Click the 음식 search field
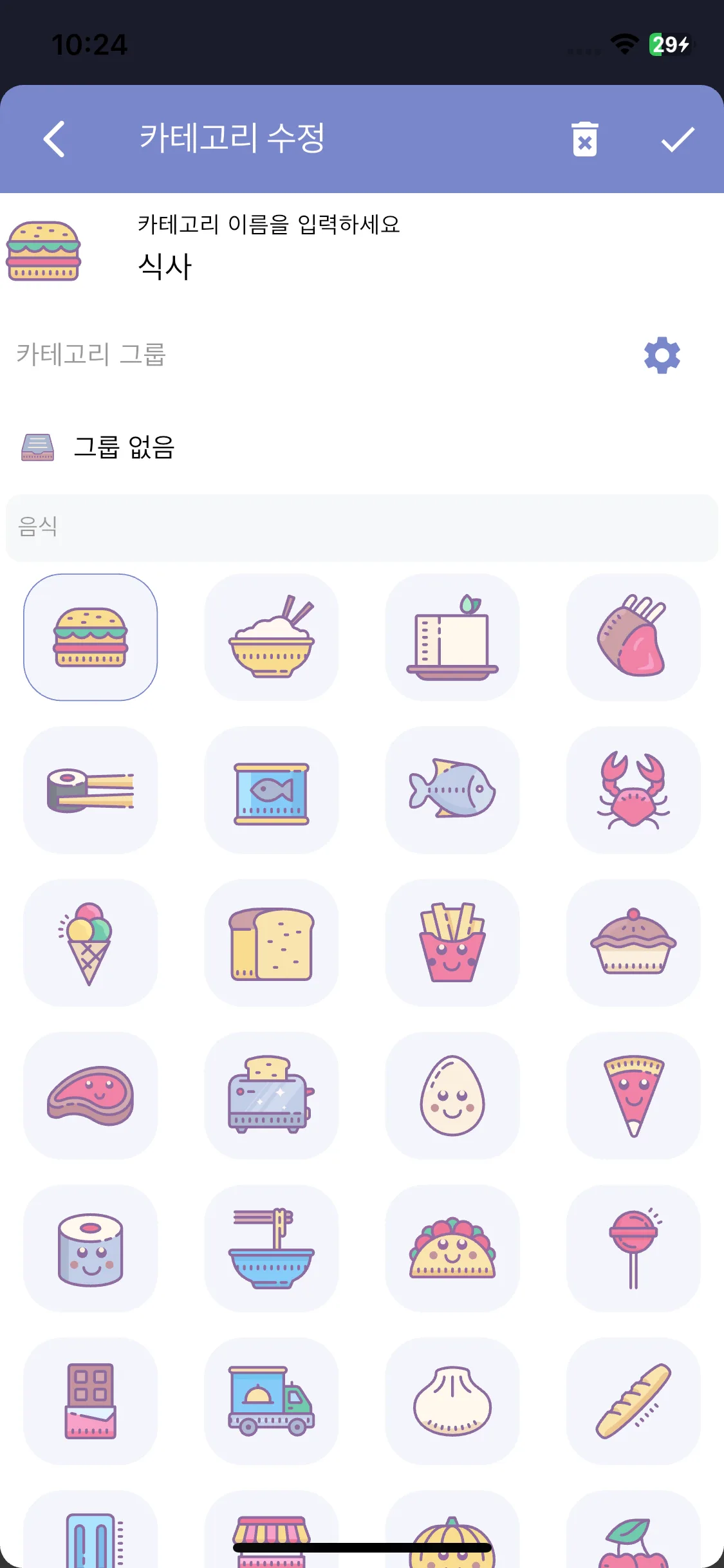The width and height of the screenshot is (724, 1568). [362, 527]
